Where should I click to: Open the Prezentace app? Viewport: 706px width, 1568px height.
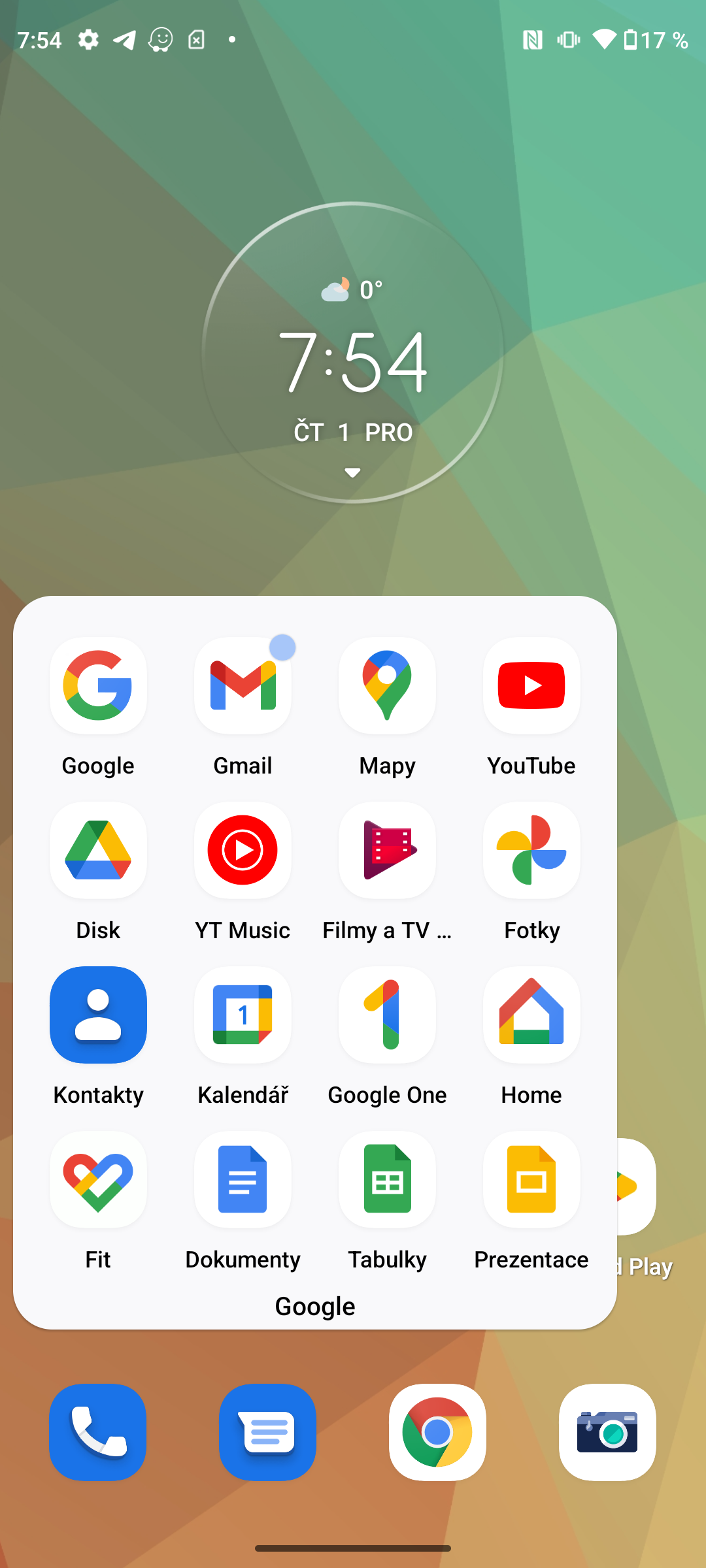(531, 1179)
